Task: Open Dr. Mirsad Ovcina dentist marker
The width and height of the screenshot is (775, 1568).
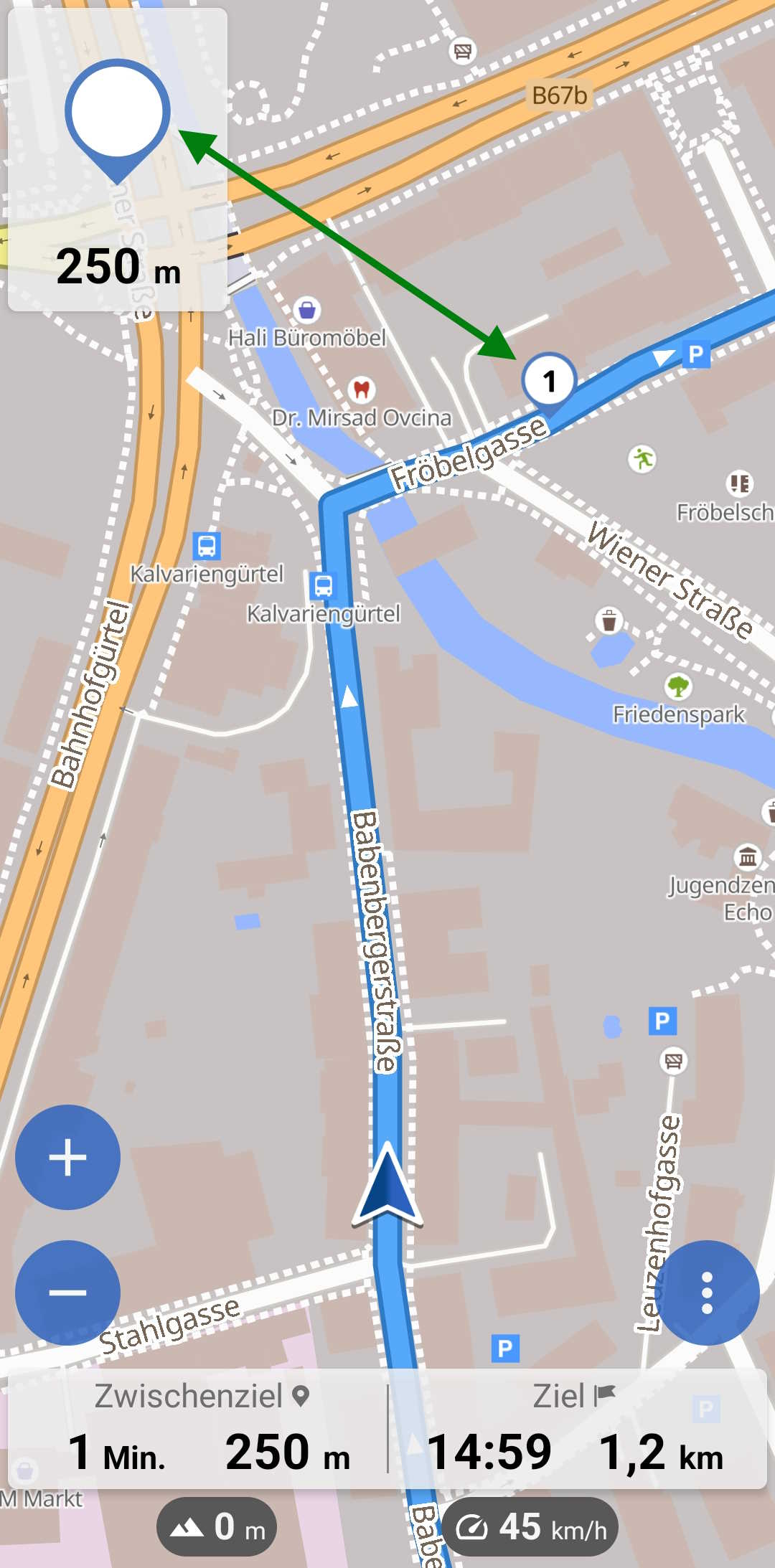Action: [x=362, y=389]
